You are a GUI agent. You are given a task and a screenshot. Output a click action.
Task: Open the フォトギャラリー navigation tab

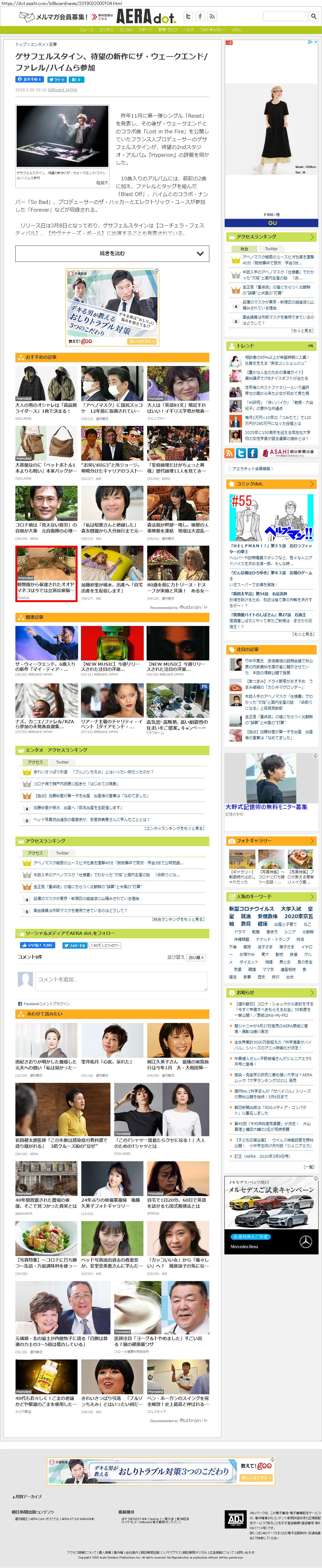point(212,29)
